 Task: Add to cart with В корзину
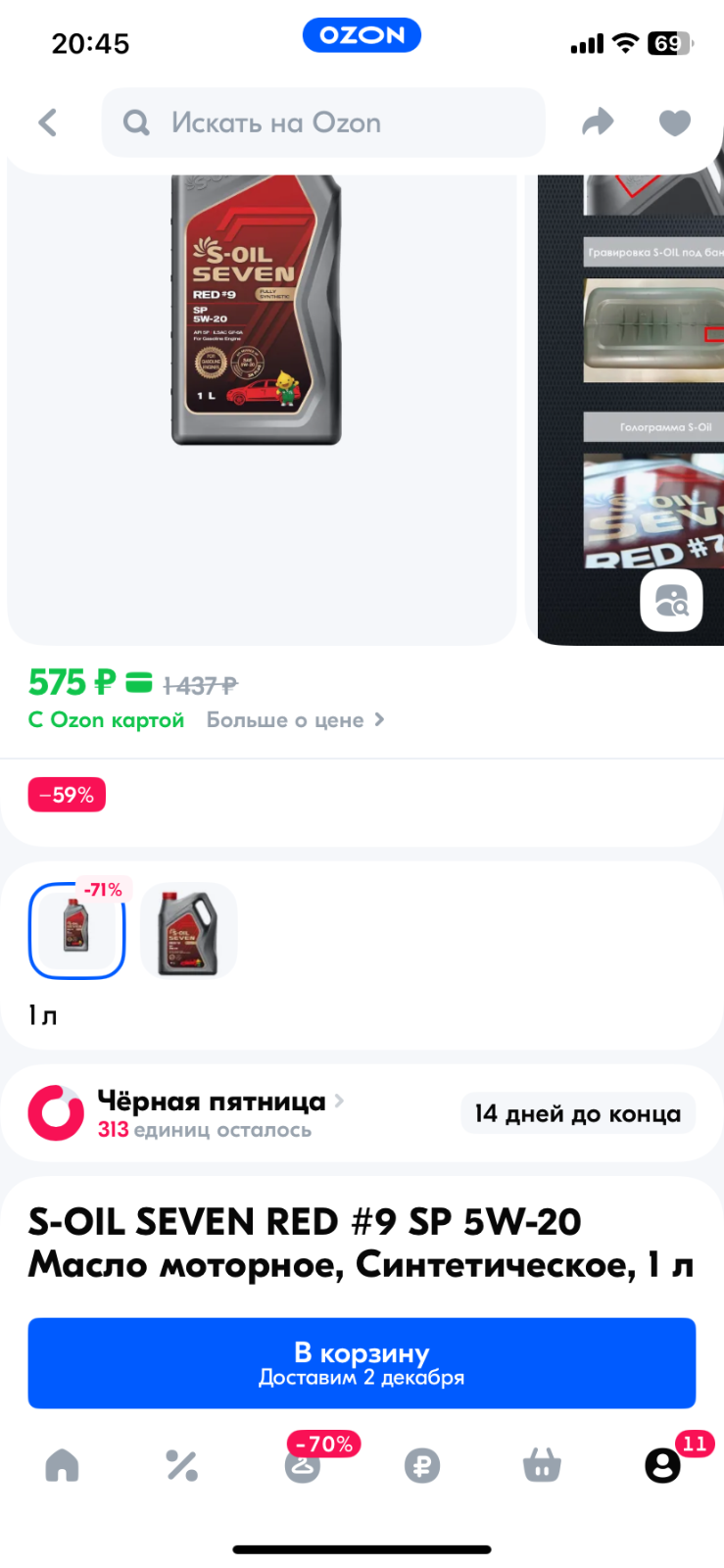[362, 1363]
